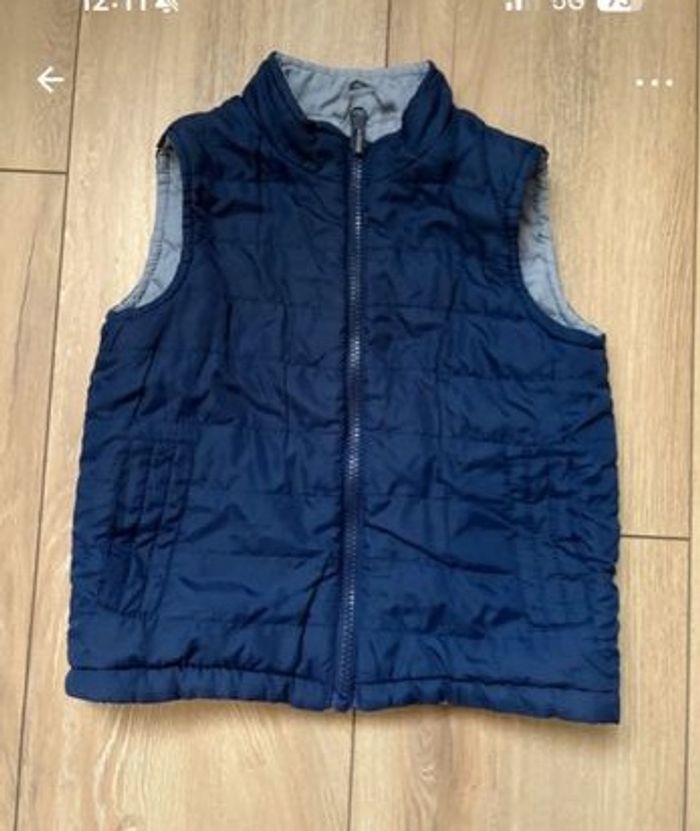Open the three-dot overflow menu
700x831 pixels.
click(654, 82)
